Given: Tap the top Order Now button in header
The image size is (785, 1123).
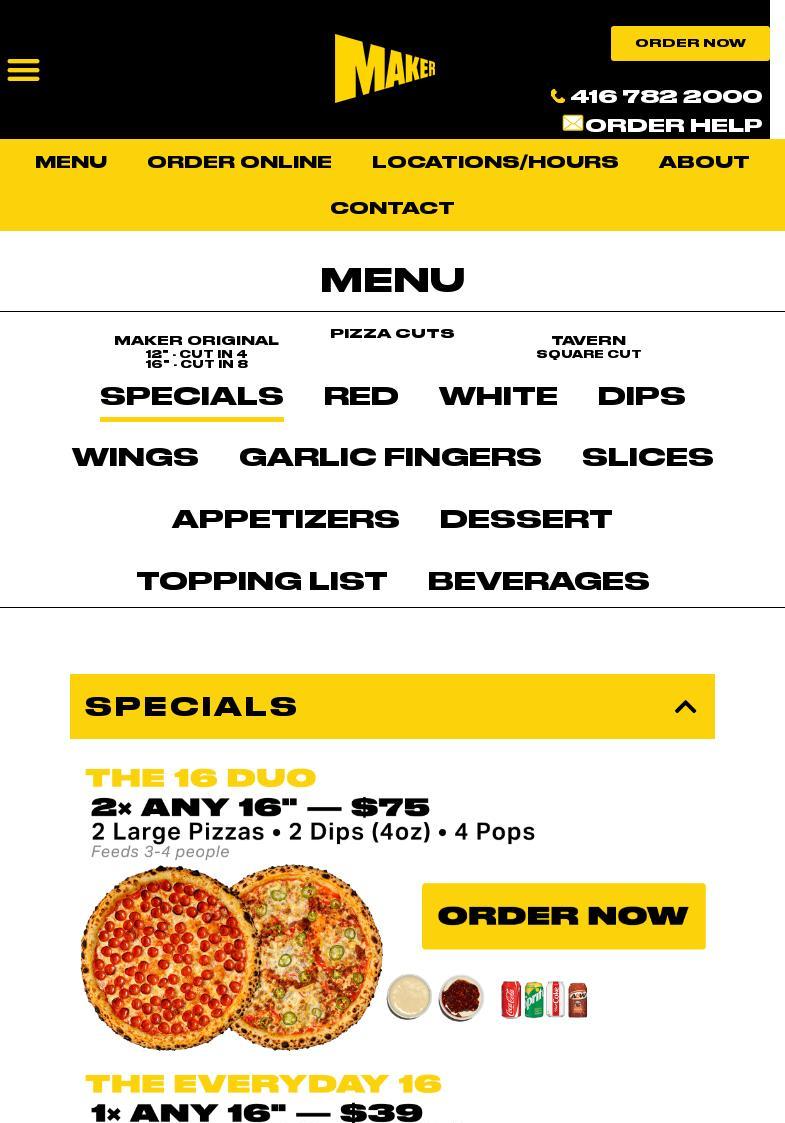Looking at the screenshot, I should (x=690, y=43).
